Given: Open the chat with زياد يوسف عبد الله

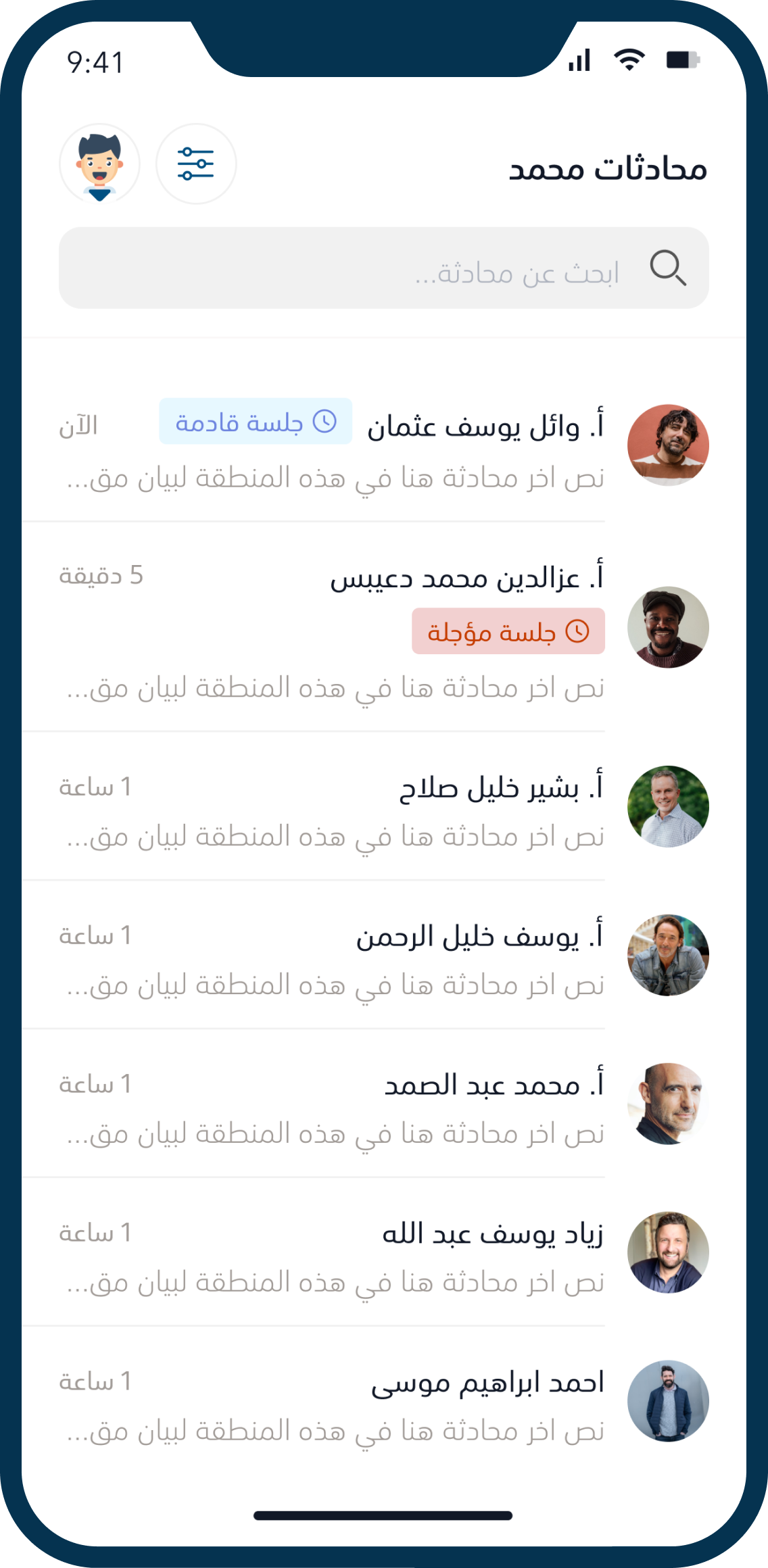Looking at the screenshot, I should pyautogui.click(x=384, y=1252).
